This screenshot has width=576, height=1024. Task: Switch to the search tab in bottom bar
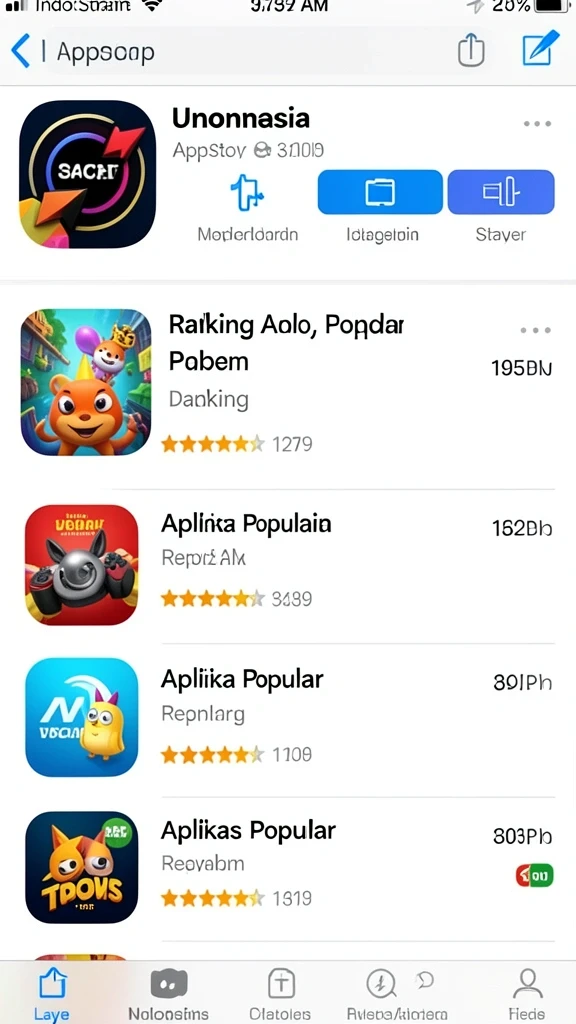[396, 994]
